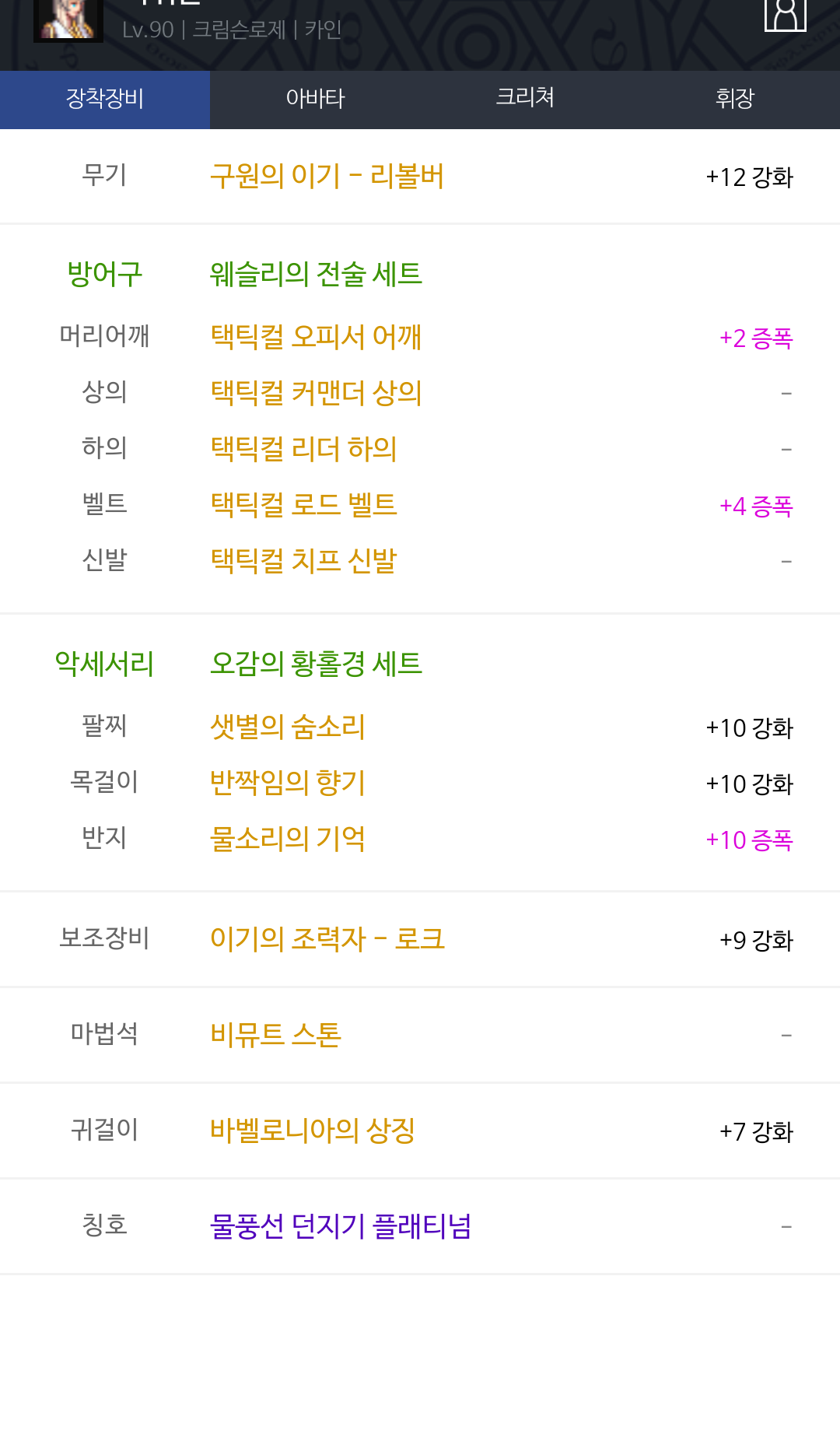View title 물풍선 던지기 플래티넘

[x=341, y=1226]
